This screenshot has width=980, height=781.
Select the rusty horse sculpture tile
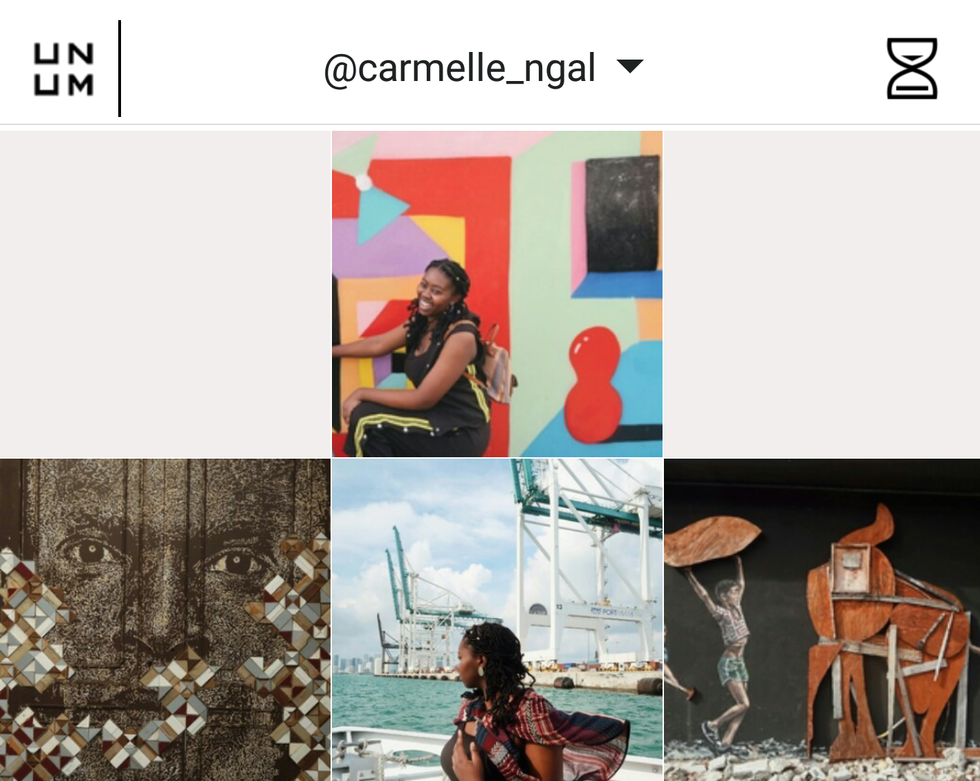point(822,619)
